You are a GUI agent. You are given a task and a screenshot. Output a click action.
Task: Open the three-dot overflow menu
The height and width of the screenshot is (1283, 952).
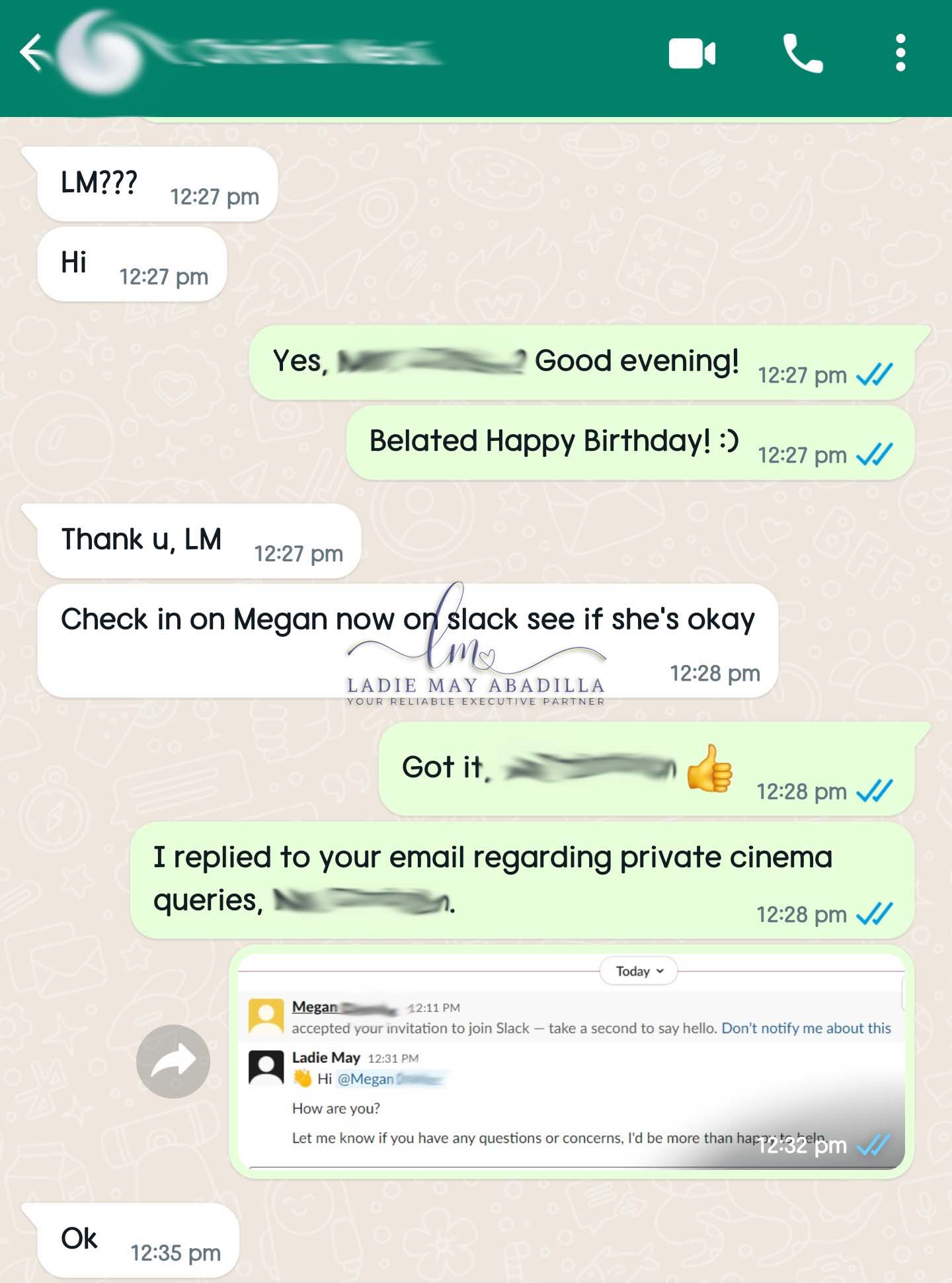pos(900,53)
